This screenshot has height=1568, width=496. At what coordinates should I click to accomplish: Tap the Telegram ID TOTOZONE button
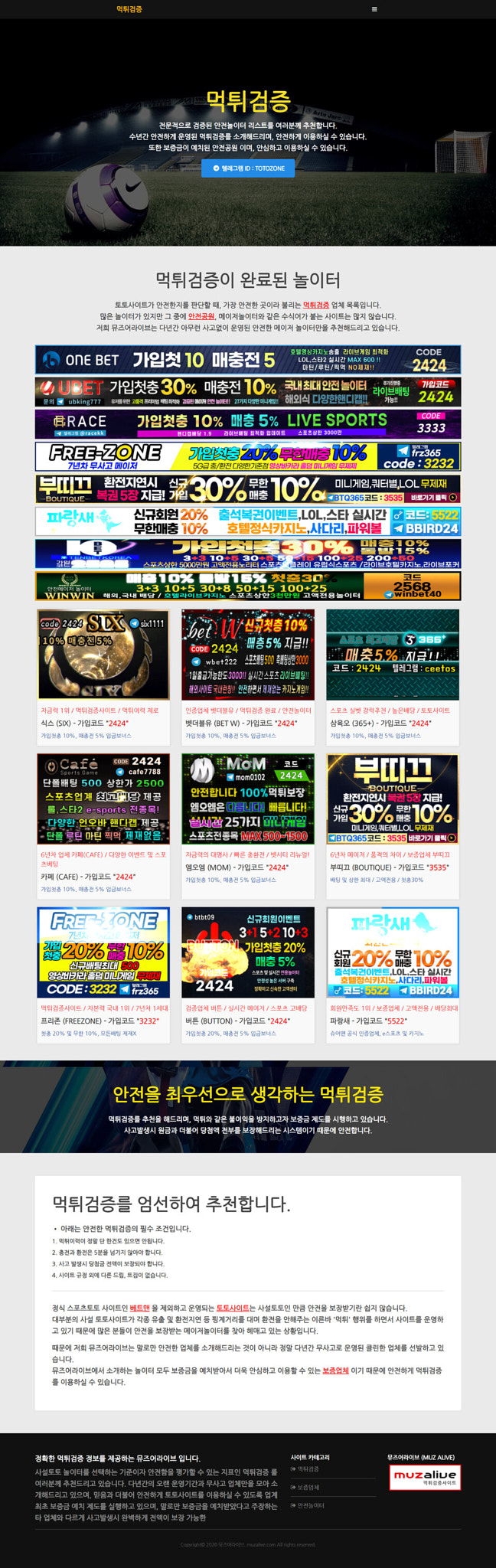(248, 168)
